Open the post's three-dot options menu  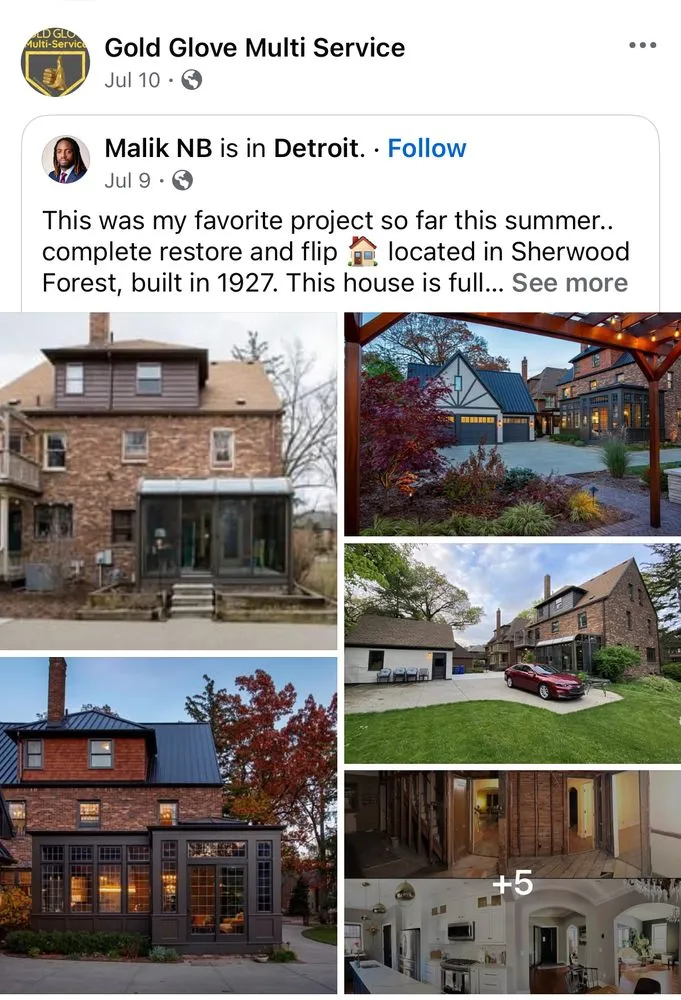(x=642, y=46)
